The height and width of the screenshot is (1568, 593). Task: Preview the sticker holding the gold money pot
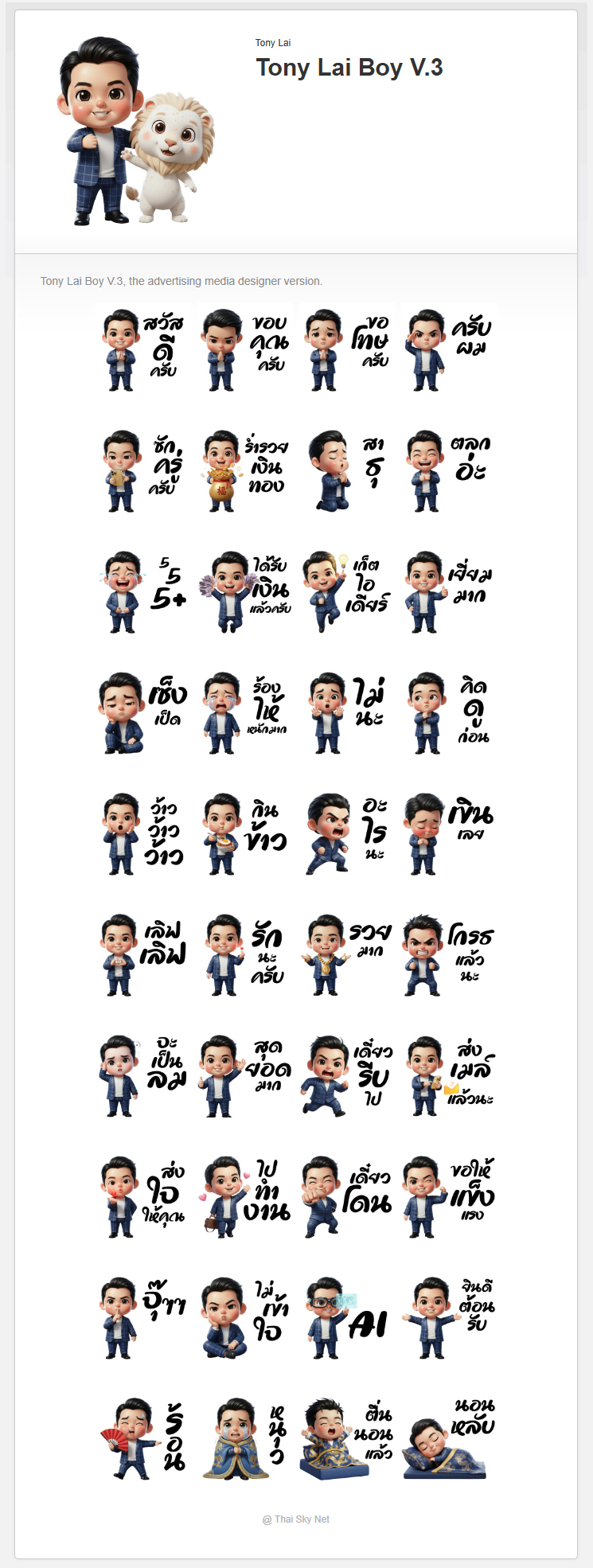tap(244, 471)
